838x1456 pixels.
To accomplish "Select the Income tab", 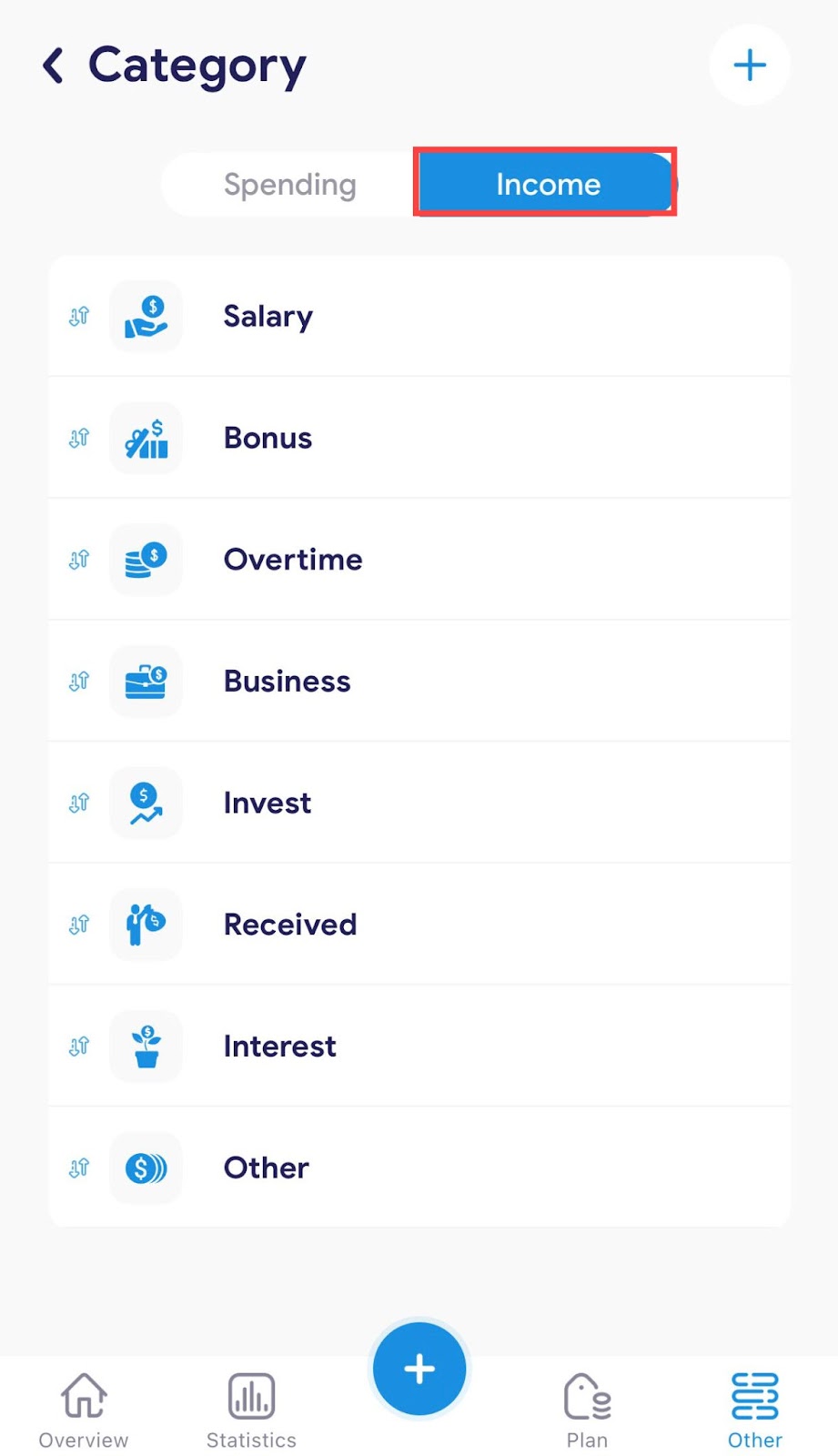I will coord(547,185).
